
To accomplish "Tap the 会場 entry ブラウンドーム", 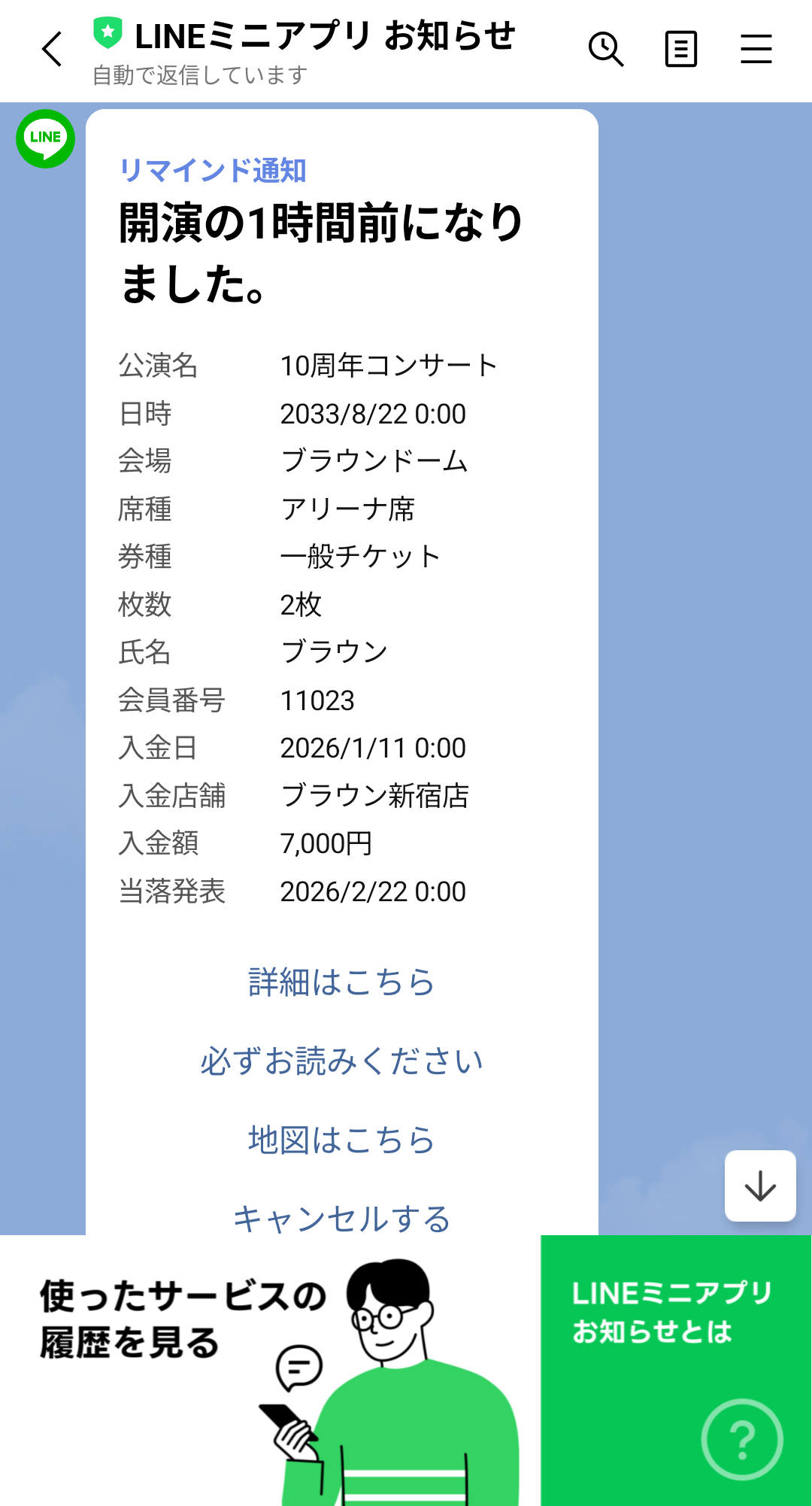I will coord(374,461).
